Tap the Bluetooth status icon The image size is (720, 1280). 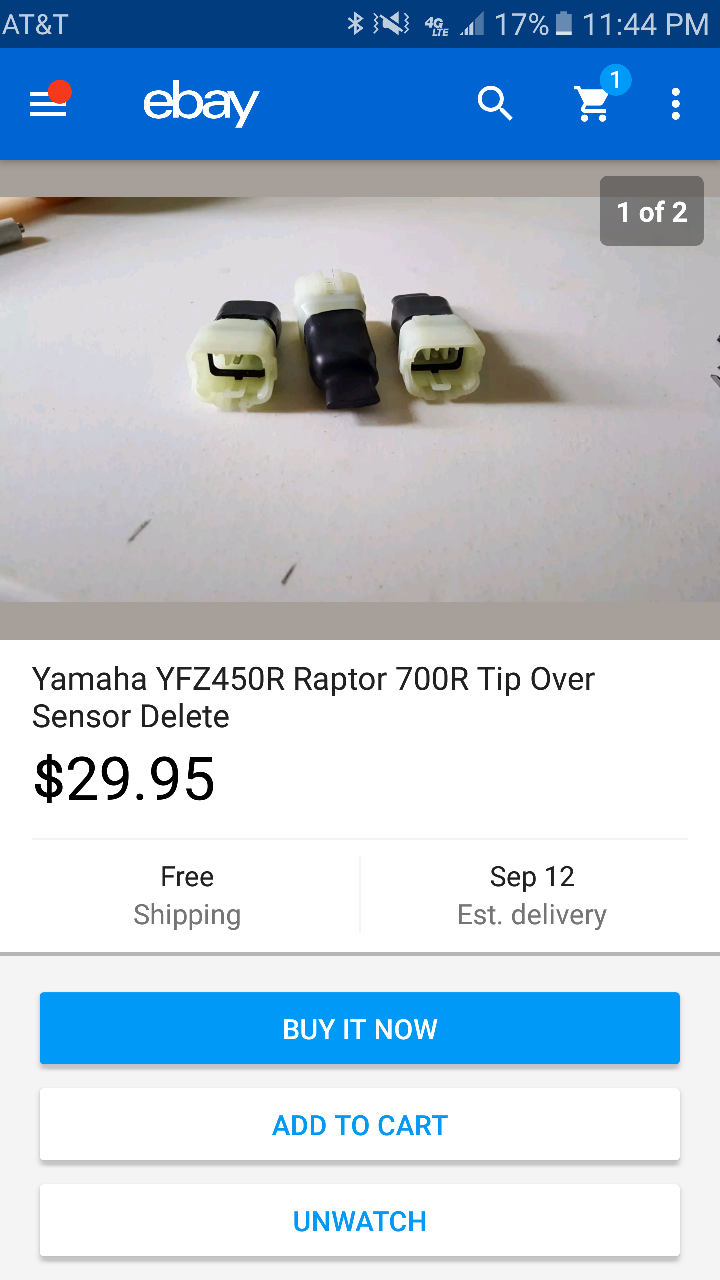356,22
